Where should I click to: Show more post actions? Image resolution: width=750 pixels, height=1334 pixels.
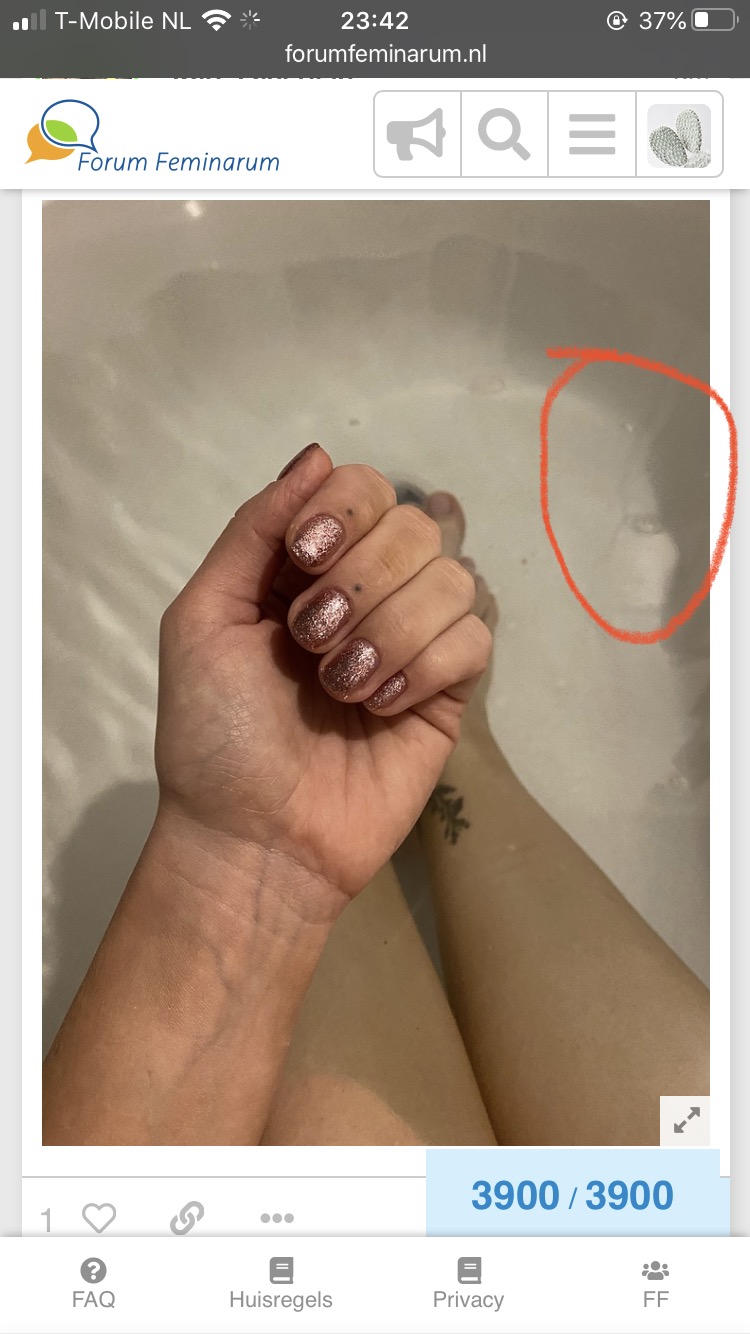pos(277,1217)
